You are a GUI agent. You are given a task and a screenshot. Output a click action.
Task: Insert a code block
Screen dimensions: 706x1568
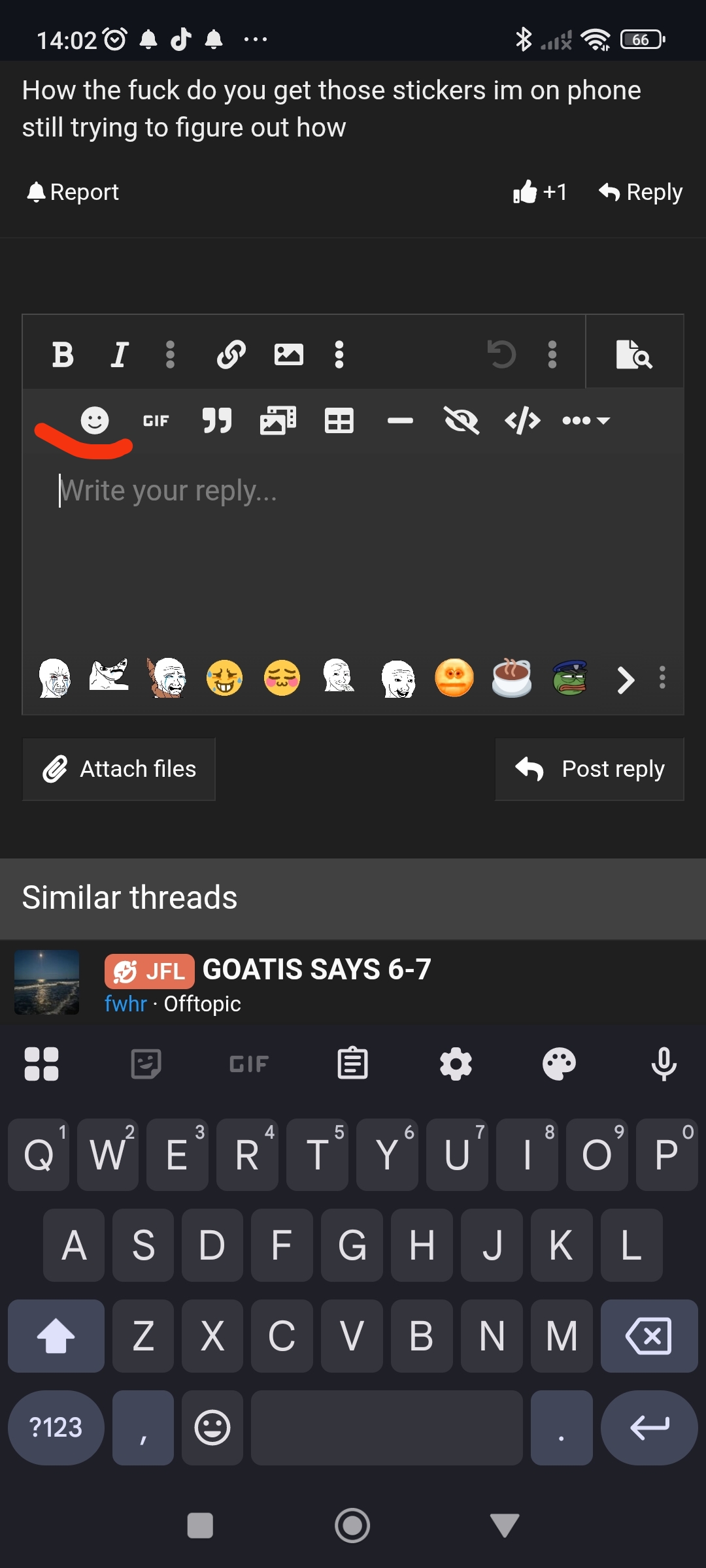tap(522, 421)
